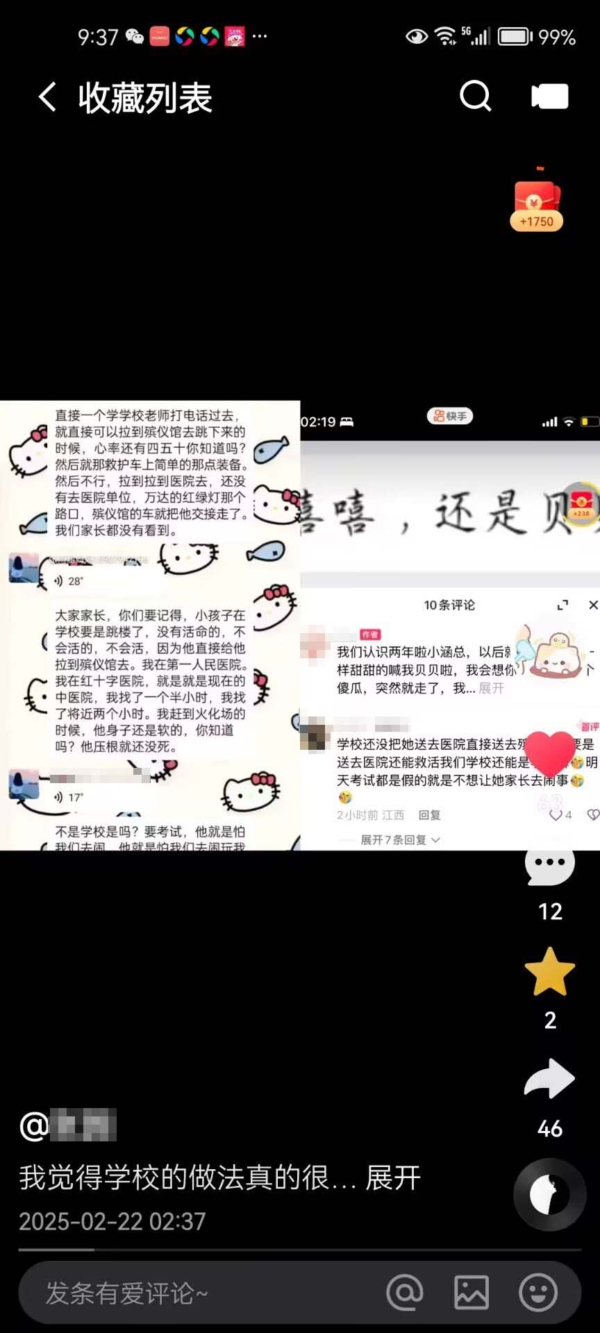Toggle the favorite star icon
This screenshot has width=600, height=1333.
pos(550,973)
